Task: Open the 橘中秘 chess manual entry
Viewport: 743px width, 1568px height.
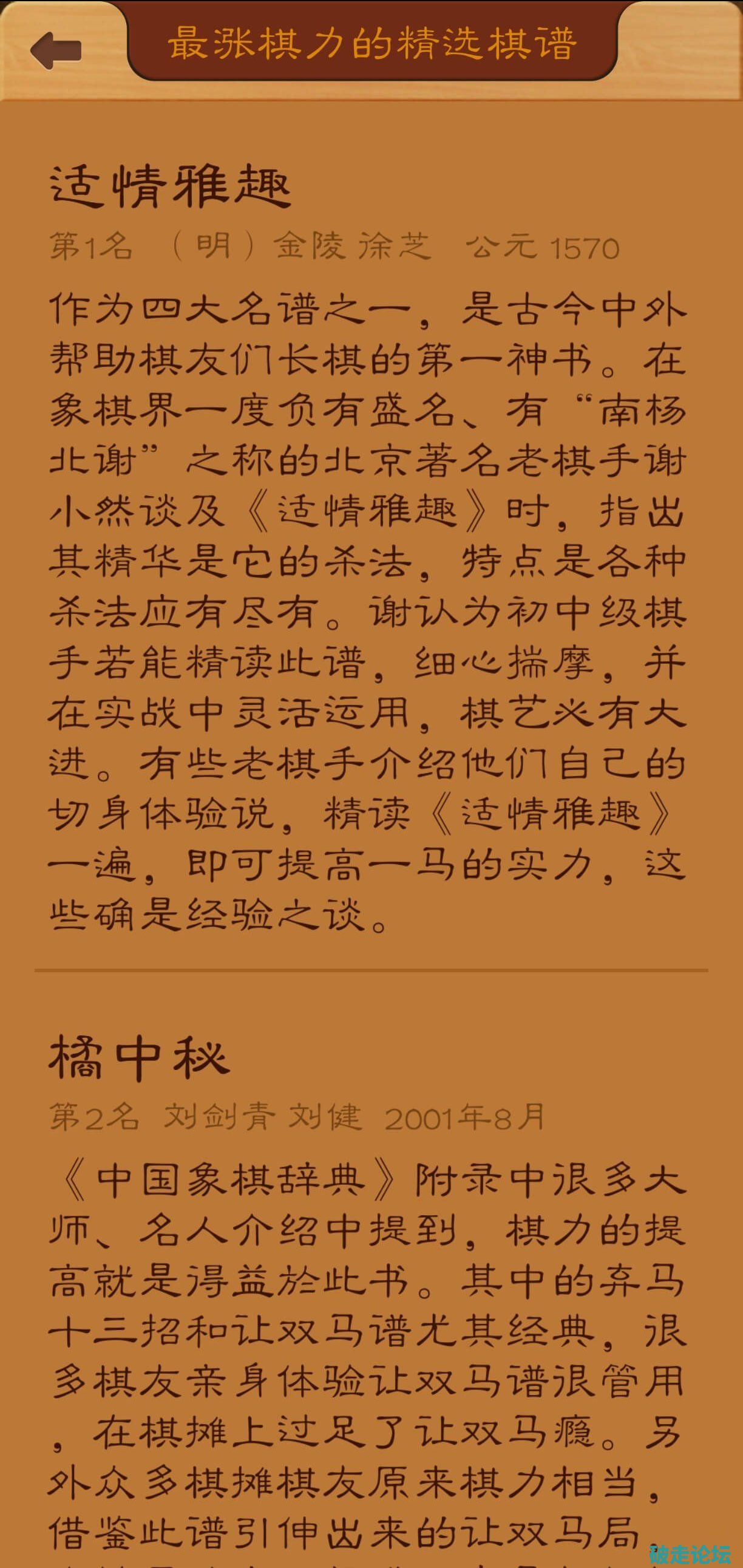Action: coord(140,1058)
